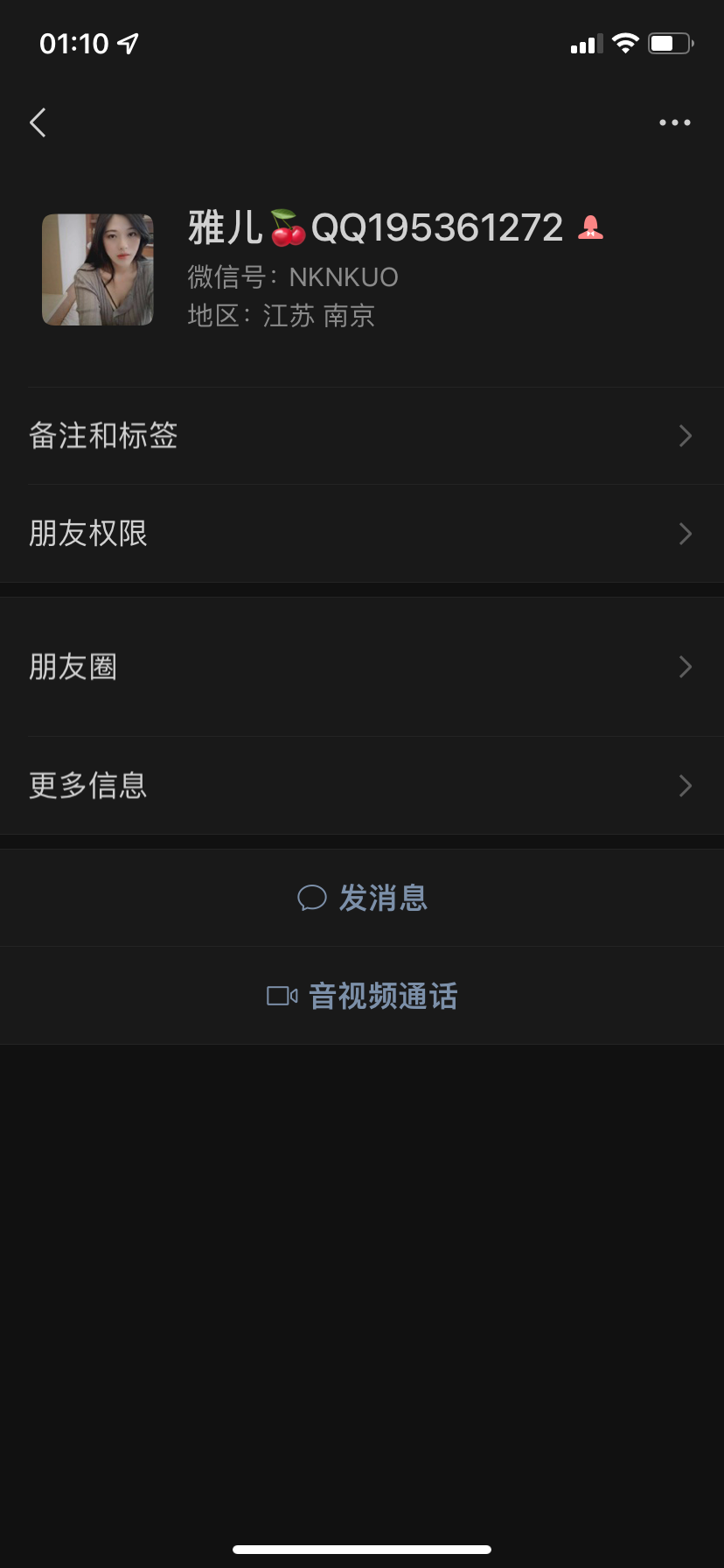The height and width of the screenshot is (1568, 724).
Task: Tap the back arrow at top left
Action: [37, 122]
